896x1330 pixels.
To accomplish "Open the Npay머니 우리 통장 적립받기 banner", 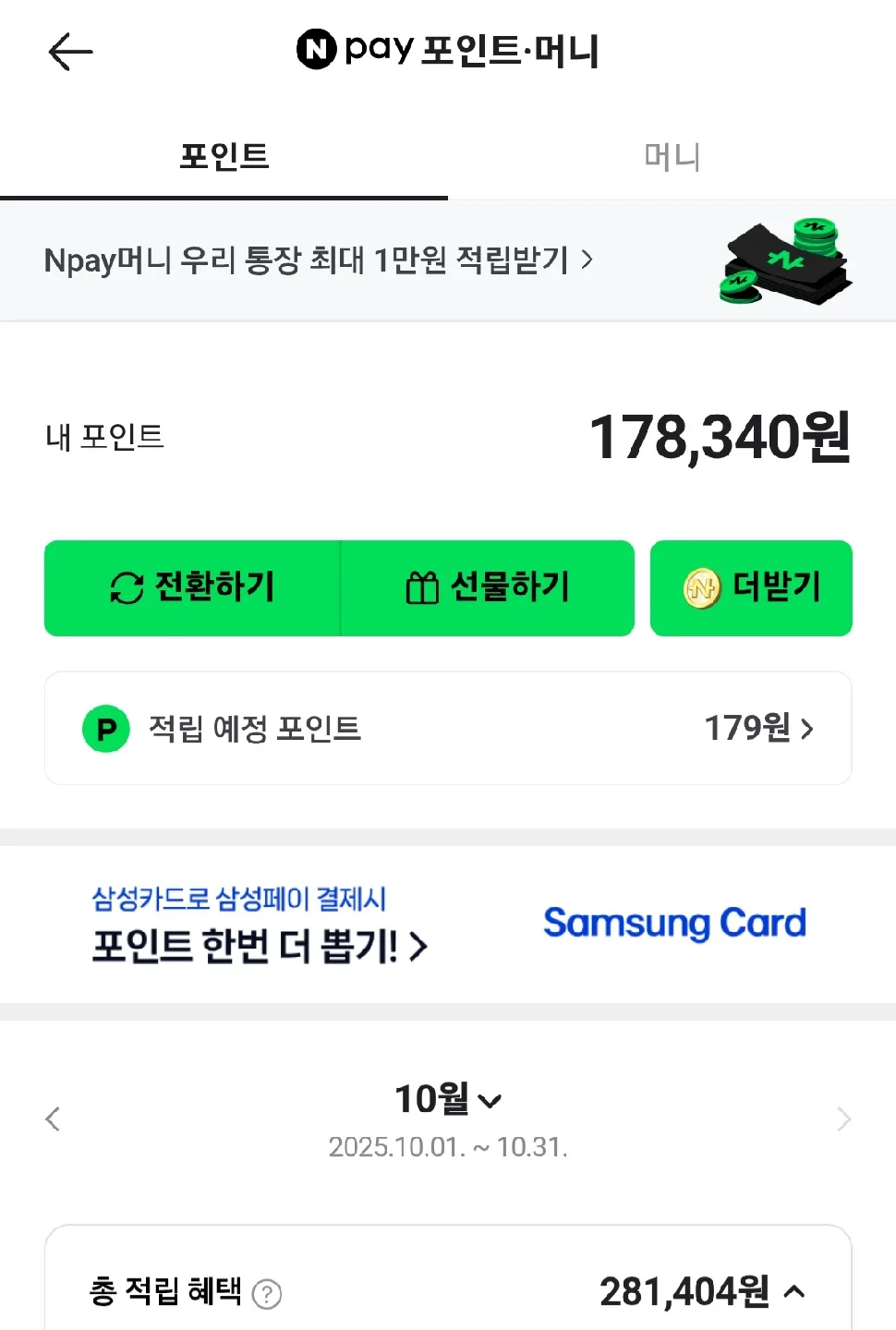I will (x=319, y=260).
